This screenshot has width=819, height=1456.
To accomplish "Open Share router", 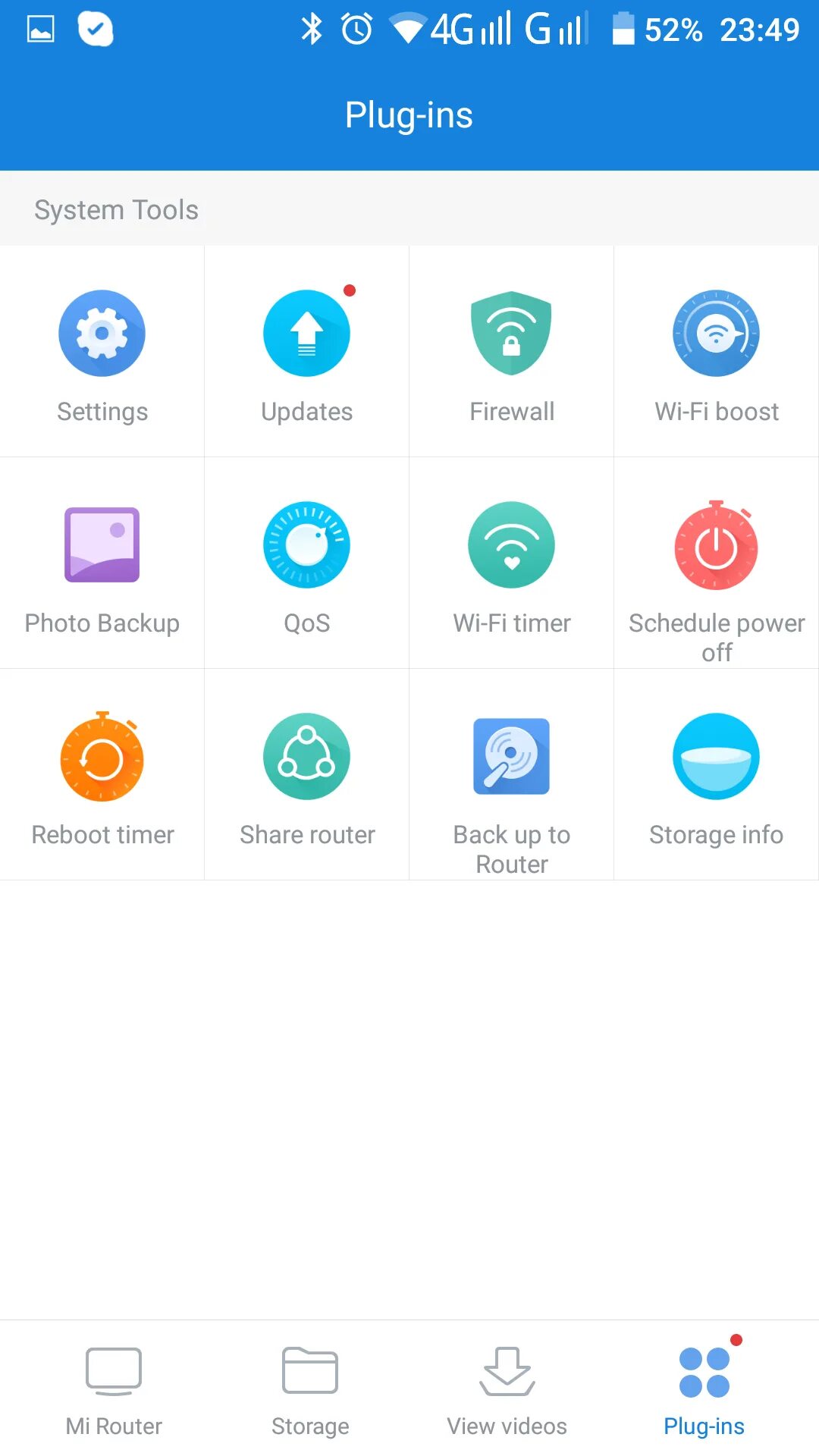I will [x=306, y=775].
